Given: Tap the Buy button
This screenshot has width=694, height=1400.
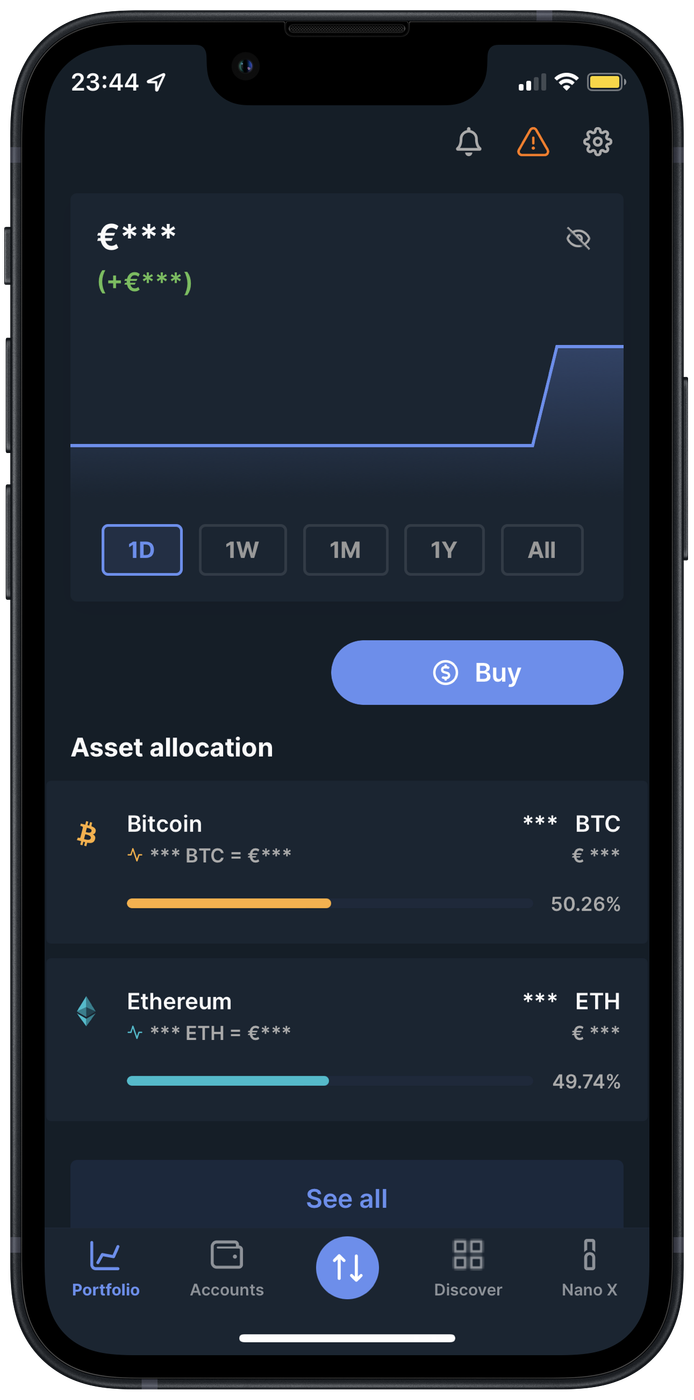Looking at the screenshot, I should tap(477, 672).
